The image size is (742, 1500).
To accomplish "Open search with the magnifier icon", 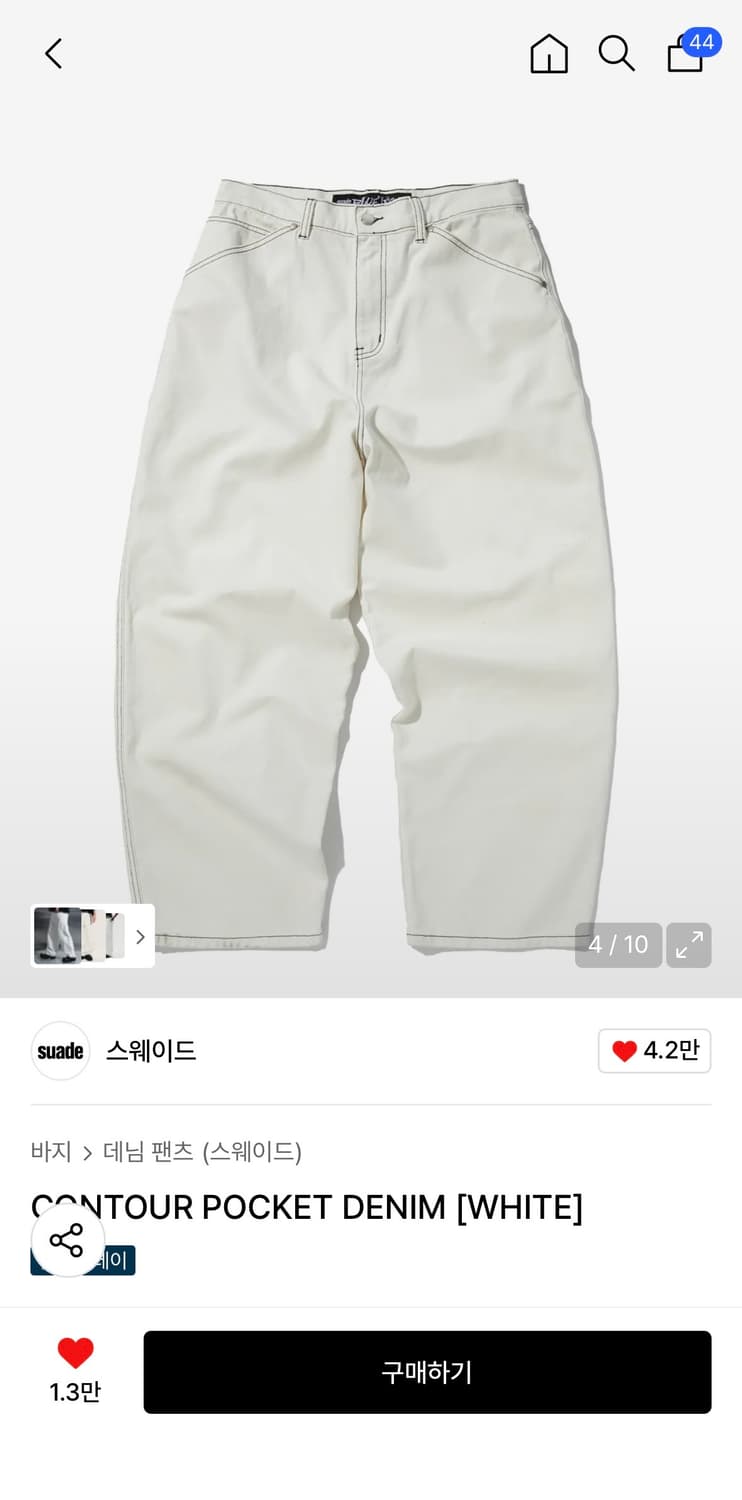I will tap(616, 54).
